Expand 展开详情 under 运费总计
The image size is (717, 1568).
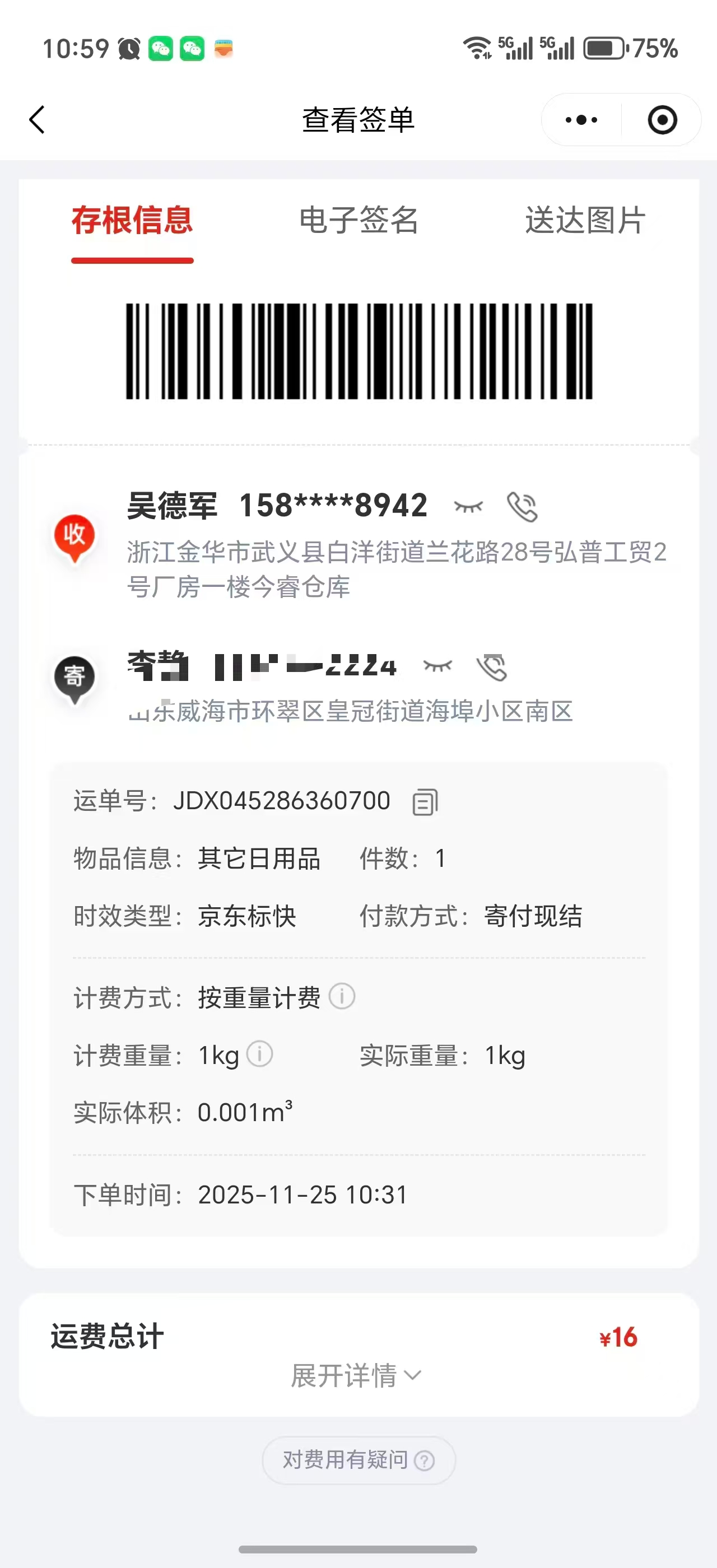(x=356, y=1376)
